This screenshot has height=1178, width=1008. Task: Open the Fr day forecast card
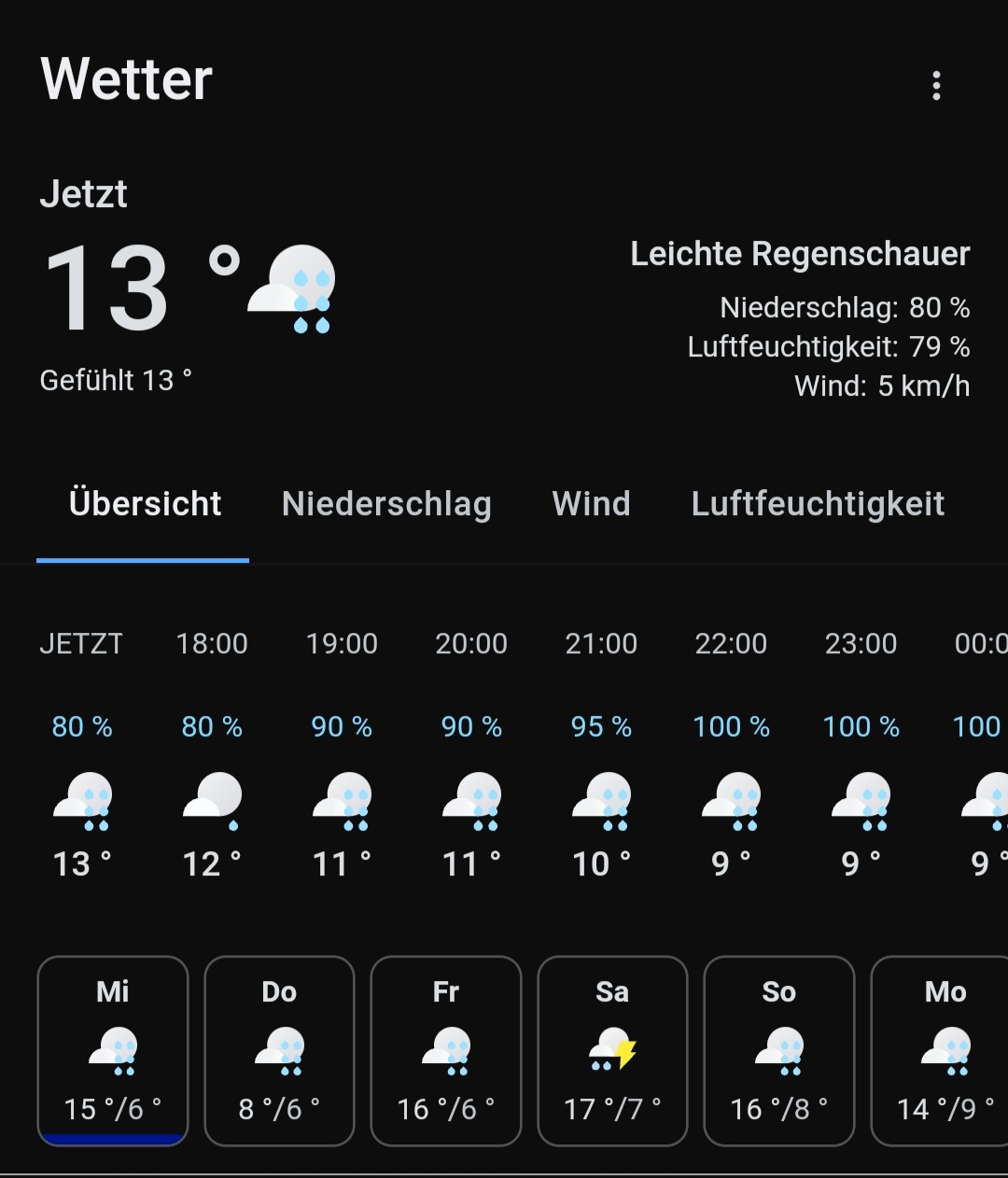coord(446,1050)
